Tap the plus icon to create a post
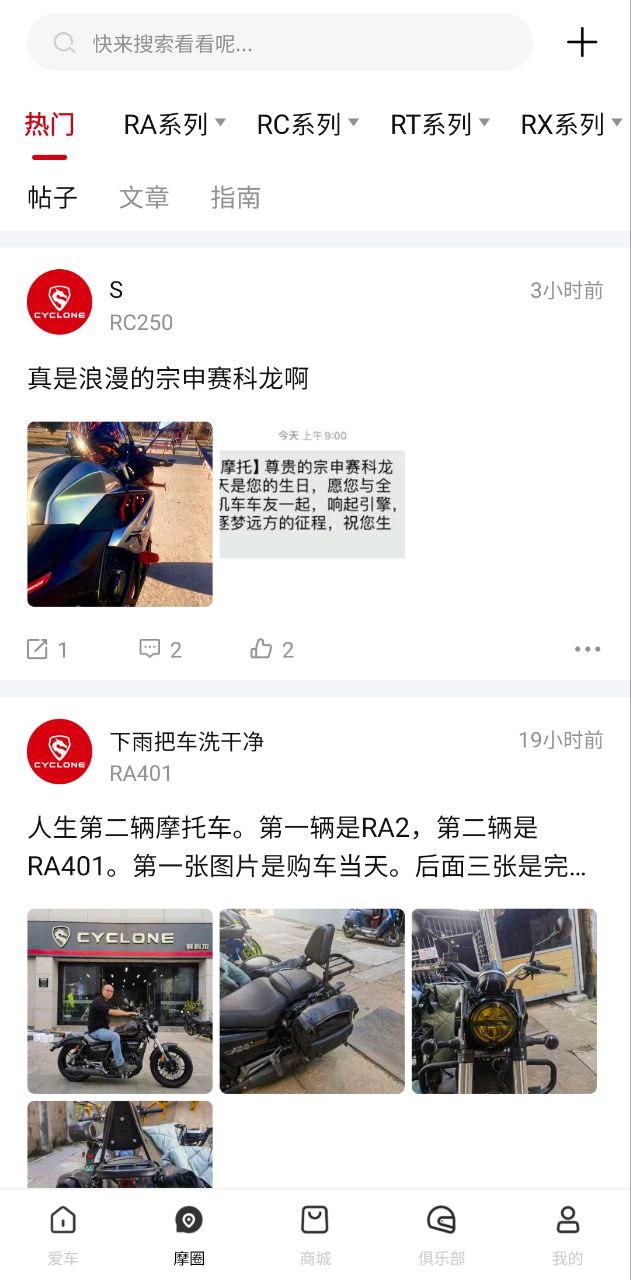Screen dimensions: 631x1280 coord(581,43)
